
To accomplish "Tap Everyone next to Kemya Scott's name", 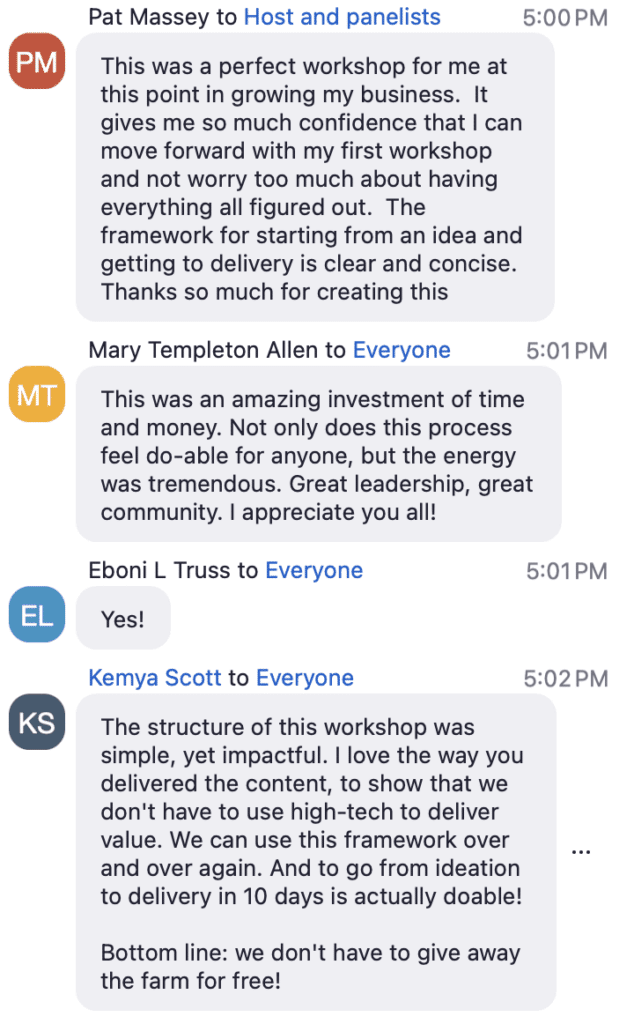I will pyautogui.click(x=305, y=678).
